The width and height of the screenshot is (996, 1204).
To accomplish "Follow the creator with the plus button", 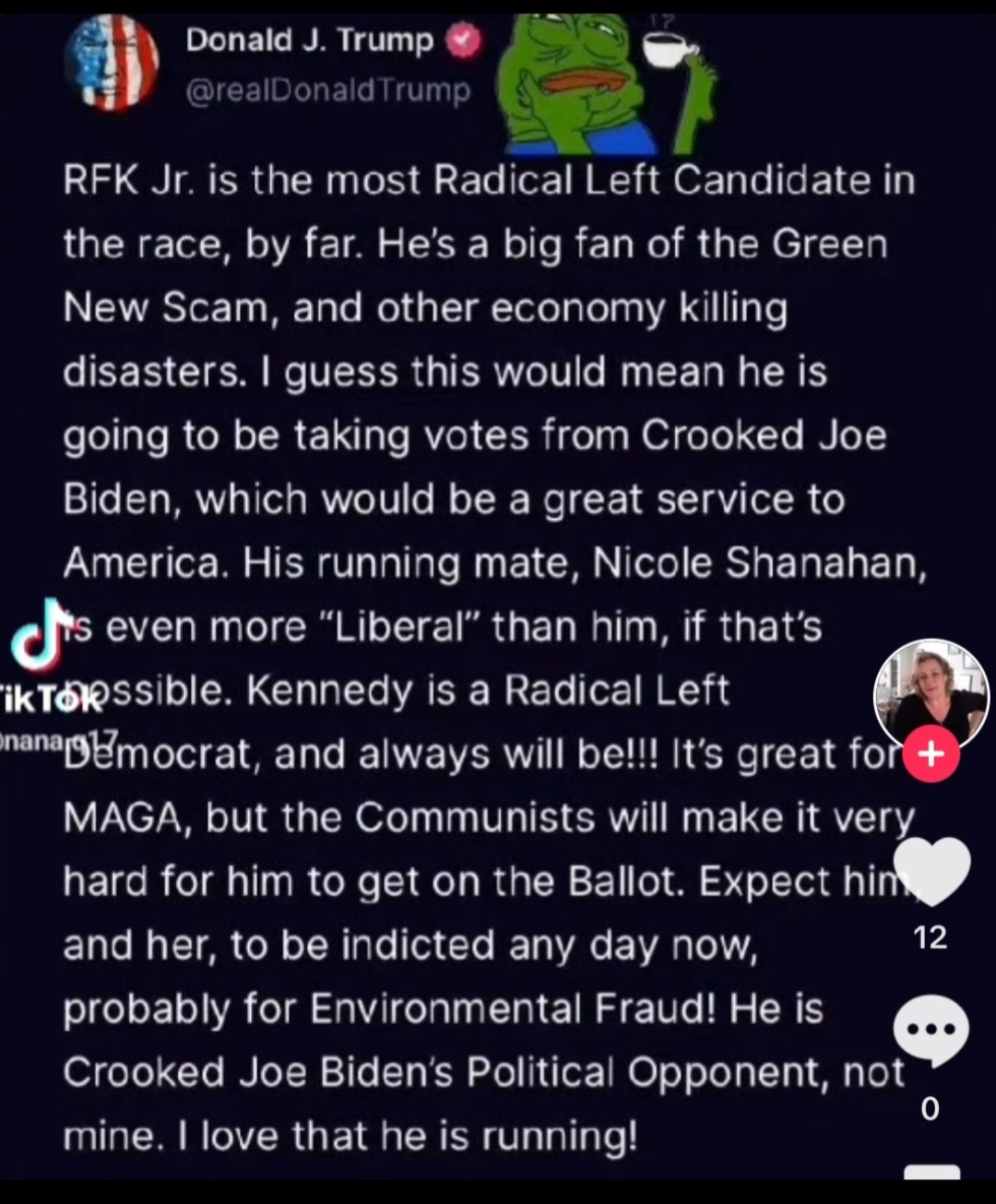I will [931, 754].
